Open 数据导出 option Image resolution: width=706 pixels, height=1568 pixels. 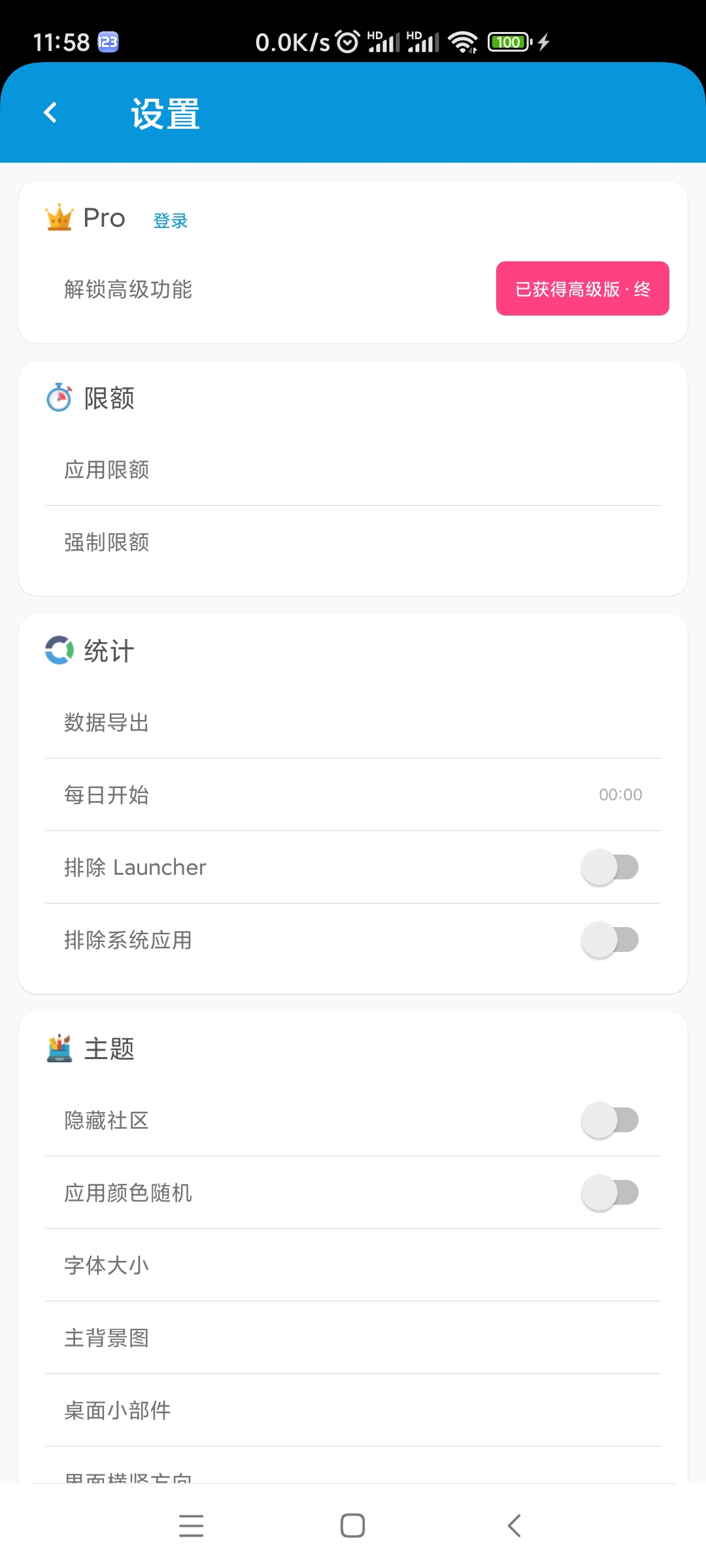pyautogui.click(x=353, y=723)
